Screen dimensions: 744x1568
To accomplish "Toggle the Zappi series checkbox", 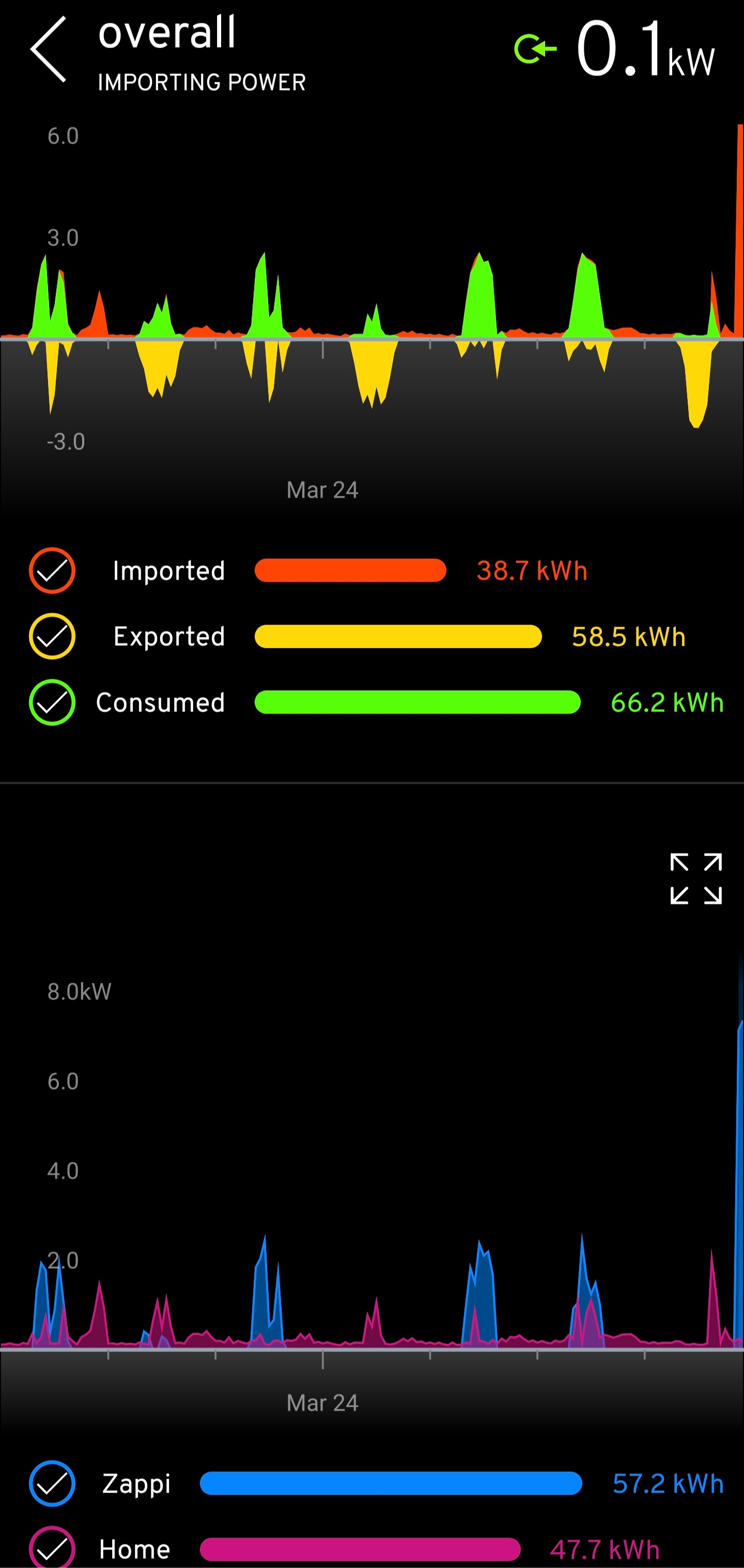I will tap(52, 1483).
